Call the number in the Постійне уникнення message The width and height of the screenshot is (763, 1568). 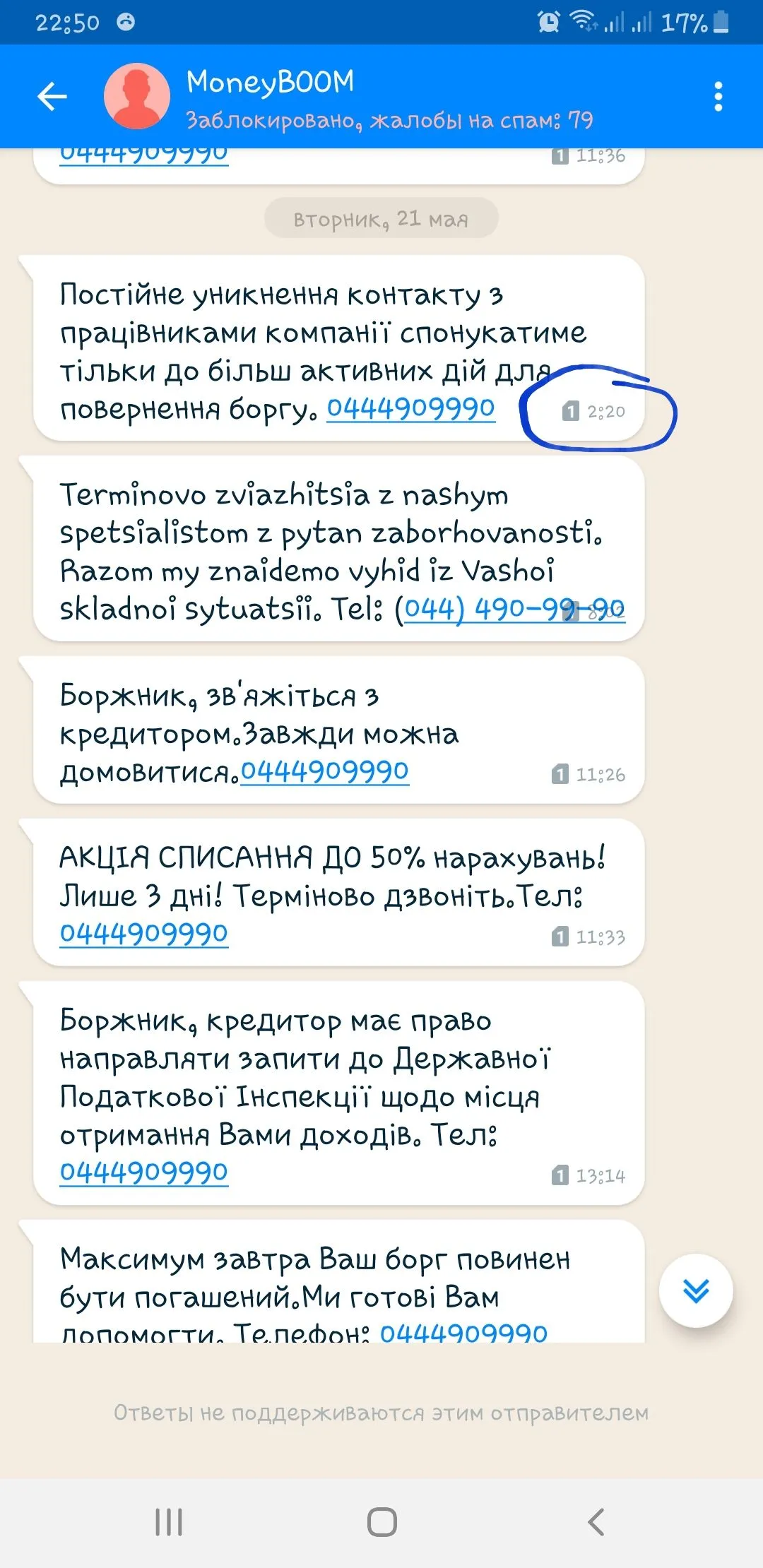410,408
